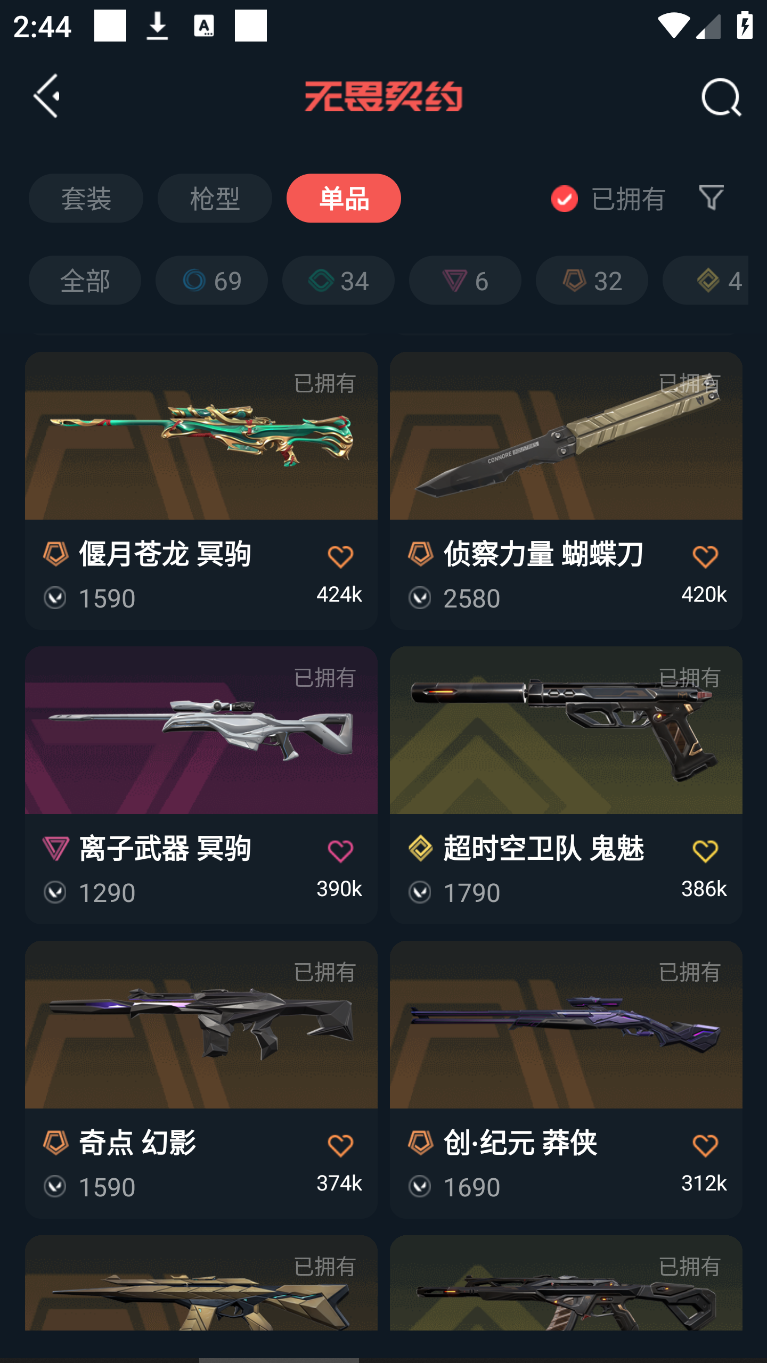Select the blue rarity filter showing 69
Screen dimensions: 767x1363
pyautogui.click(x=211, y=280)
